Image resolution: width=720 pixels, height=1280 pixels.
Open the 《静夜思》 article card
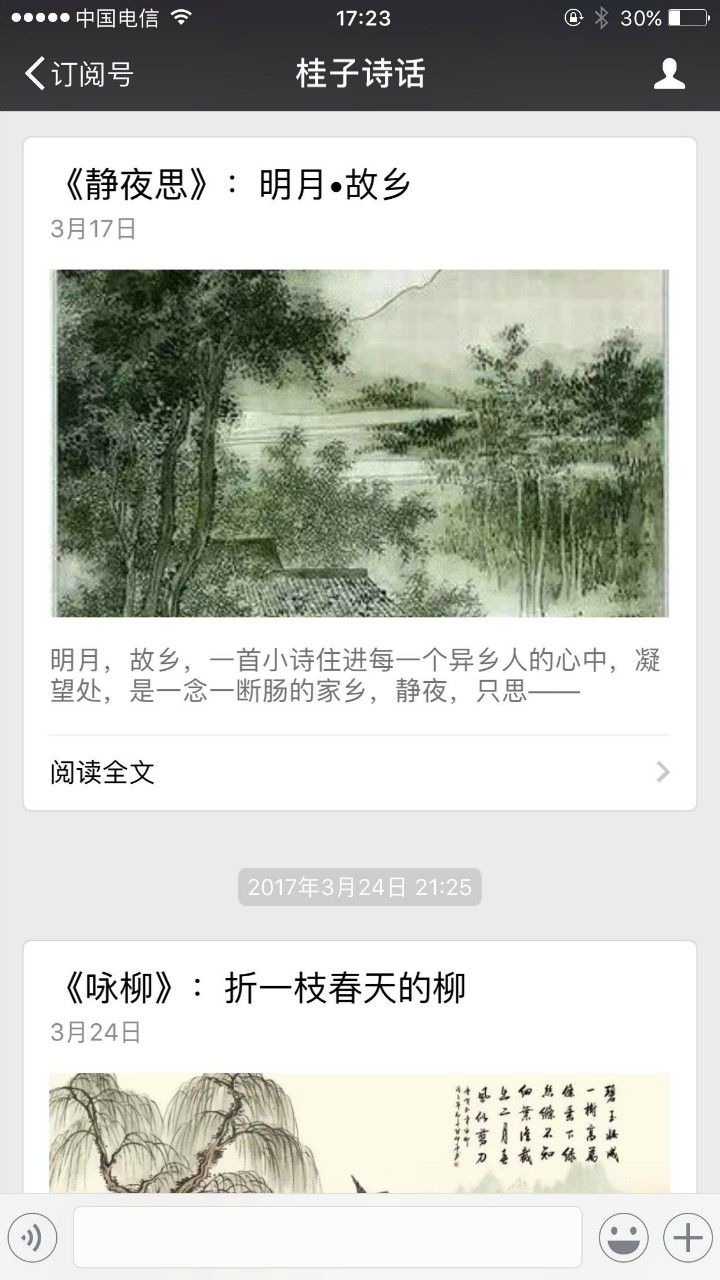pos(360,443)
